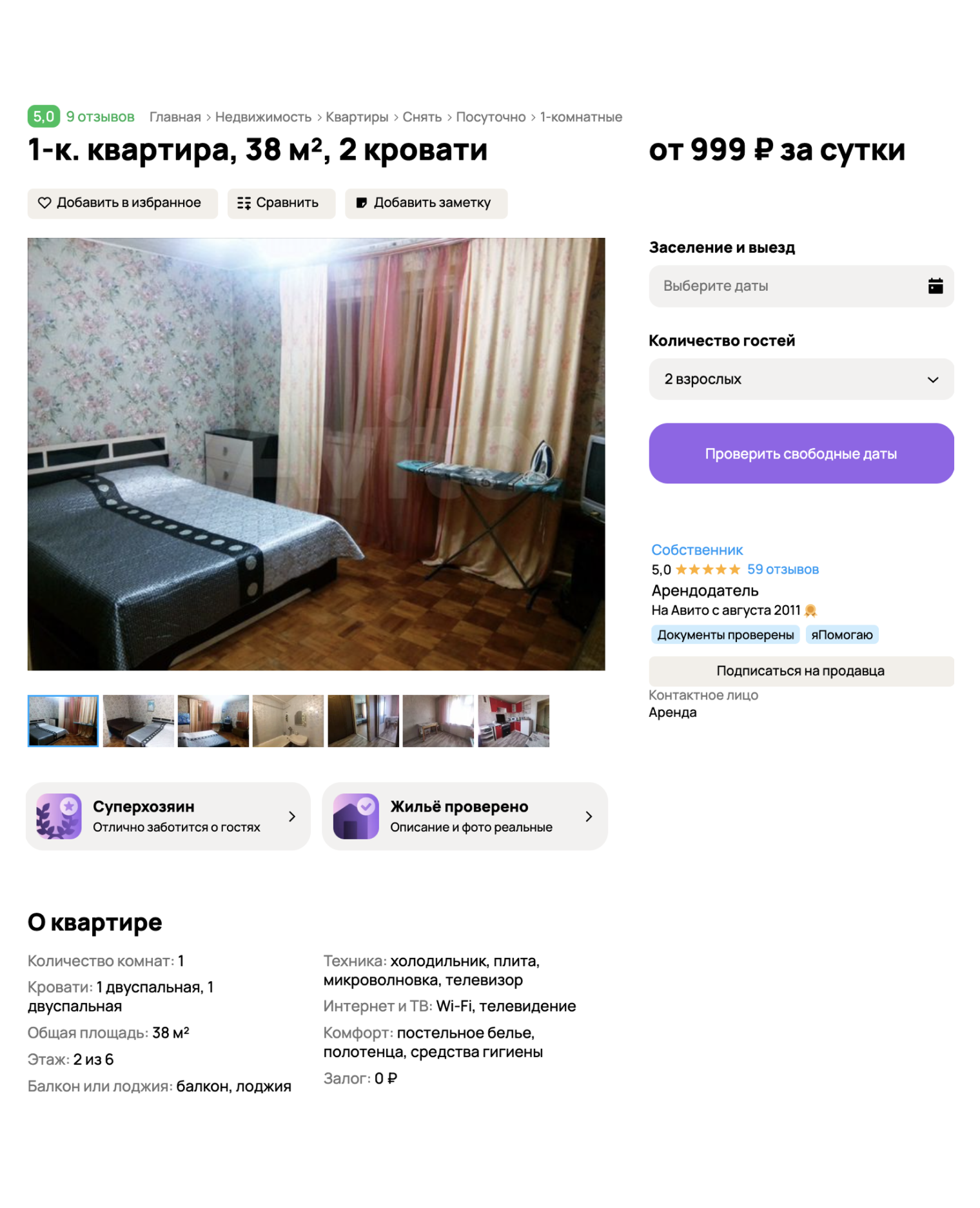Image resolution: width=980 pixels, height=1208 pixels.
Task: Open the 9 reviews link
Action: [100, 117]
